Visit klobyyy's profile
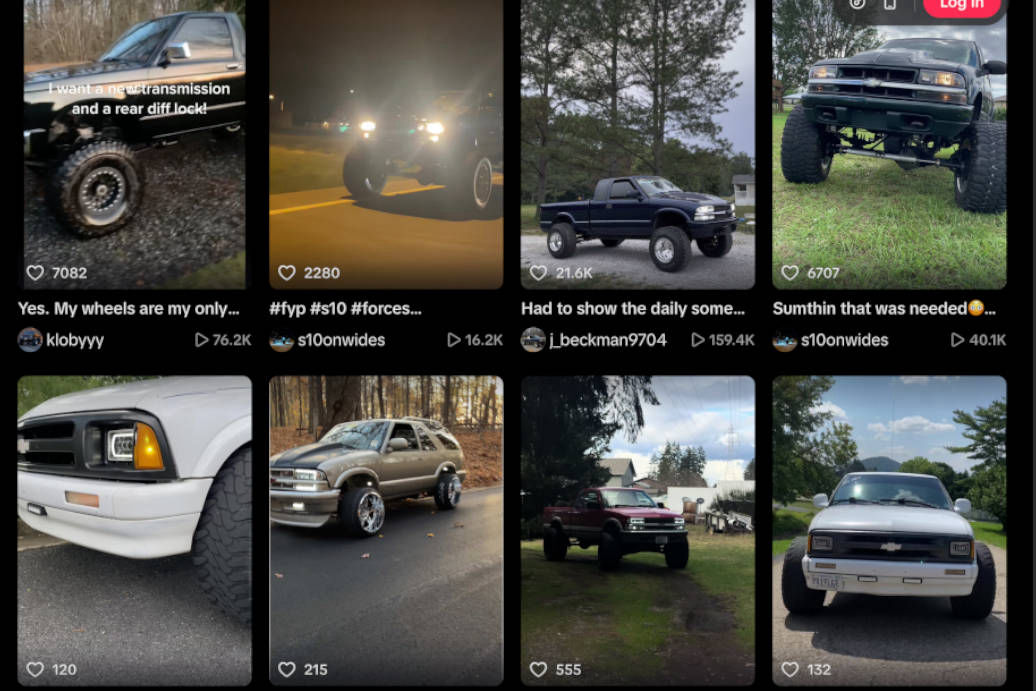Screen dimensions: 1036x691 (x=76, y=340)
